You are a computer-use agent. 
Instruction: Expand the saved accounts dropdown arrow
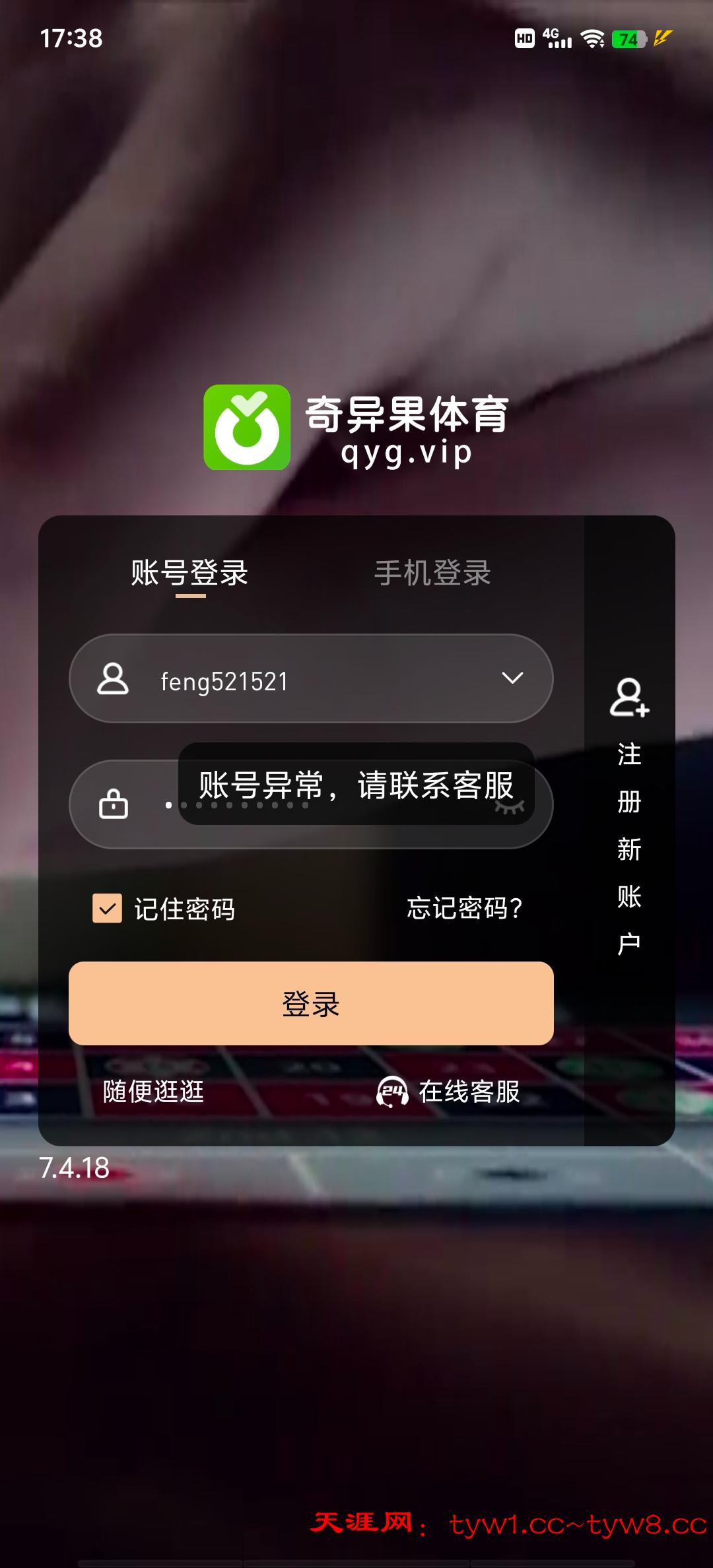click(x=512, y=678)
